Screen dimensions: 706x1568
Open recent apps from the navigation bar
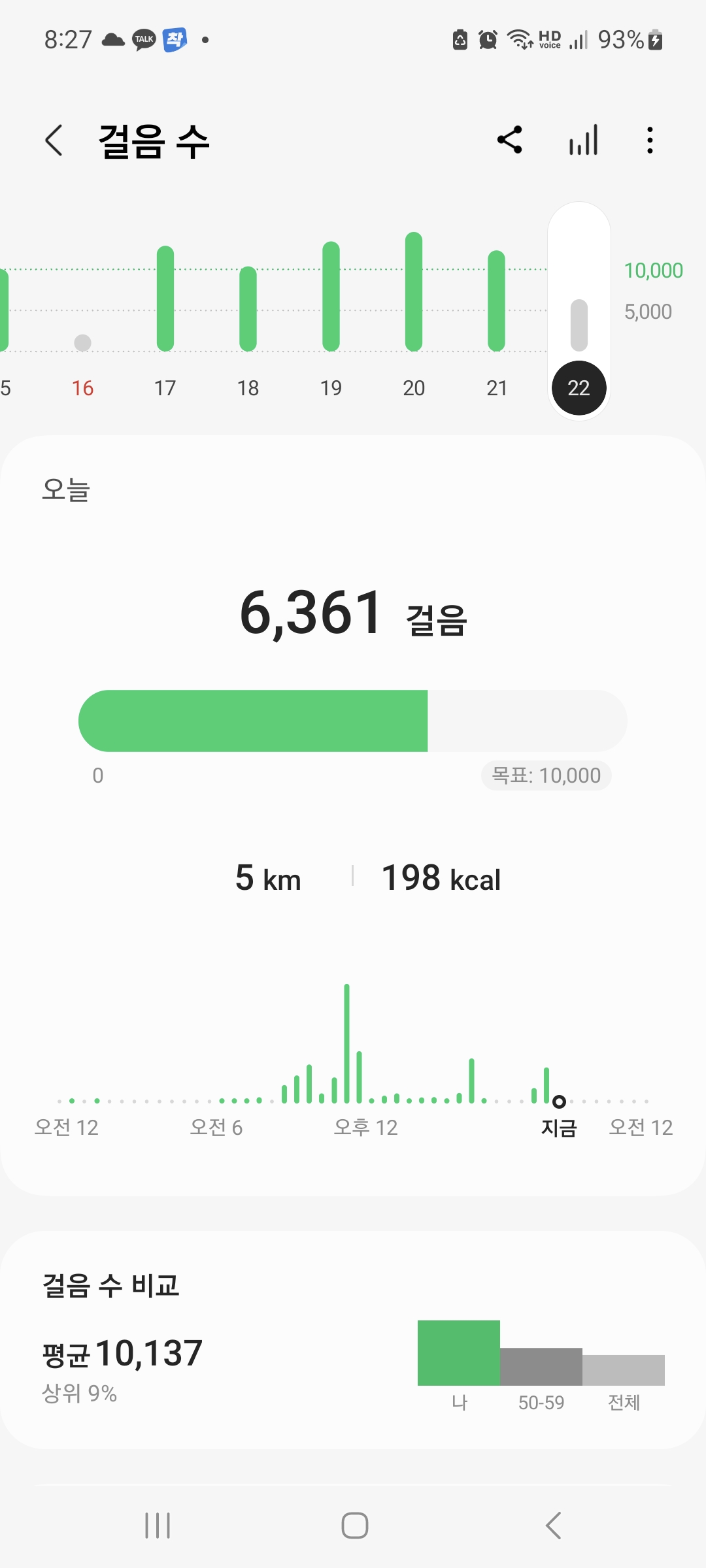click(x=158, y=1526)
